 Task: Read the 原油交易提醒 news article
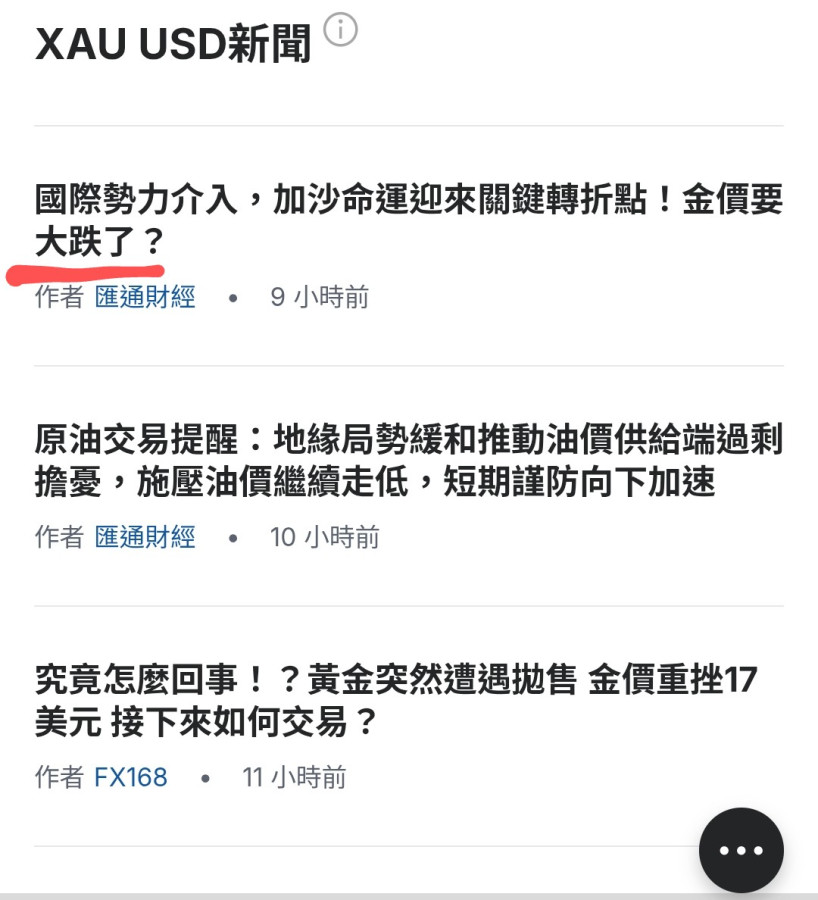[x=408, y=461]
